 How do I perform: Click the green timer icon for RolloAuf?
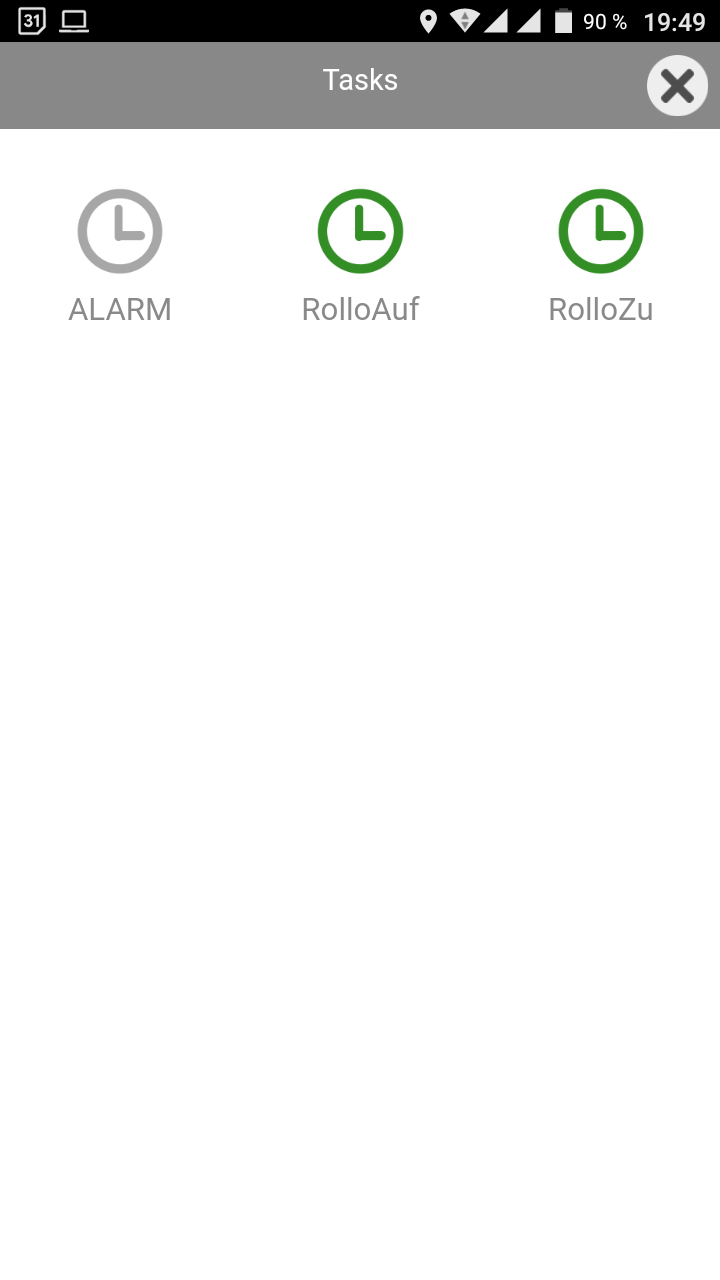tap(360, 230)
